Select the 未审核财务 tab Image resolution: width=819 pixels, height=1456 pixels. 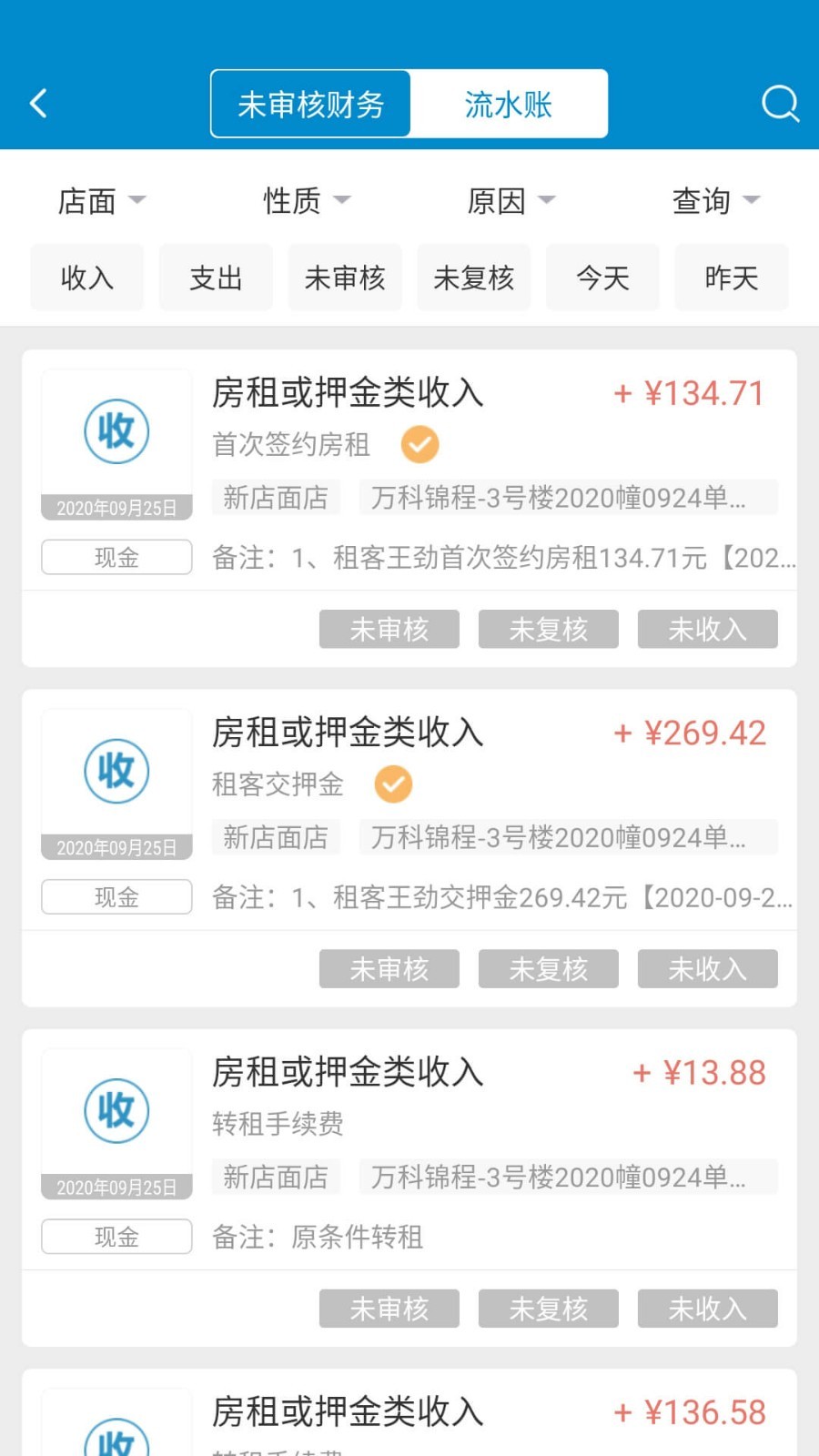point(310,103)
